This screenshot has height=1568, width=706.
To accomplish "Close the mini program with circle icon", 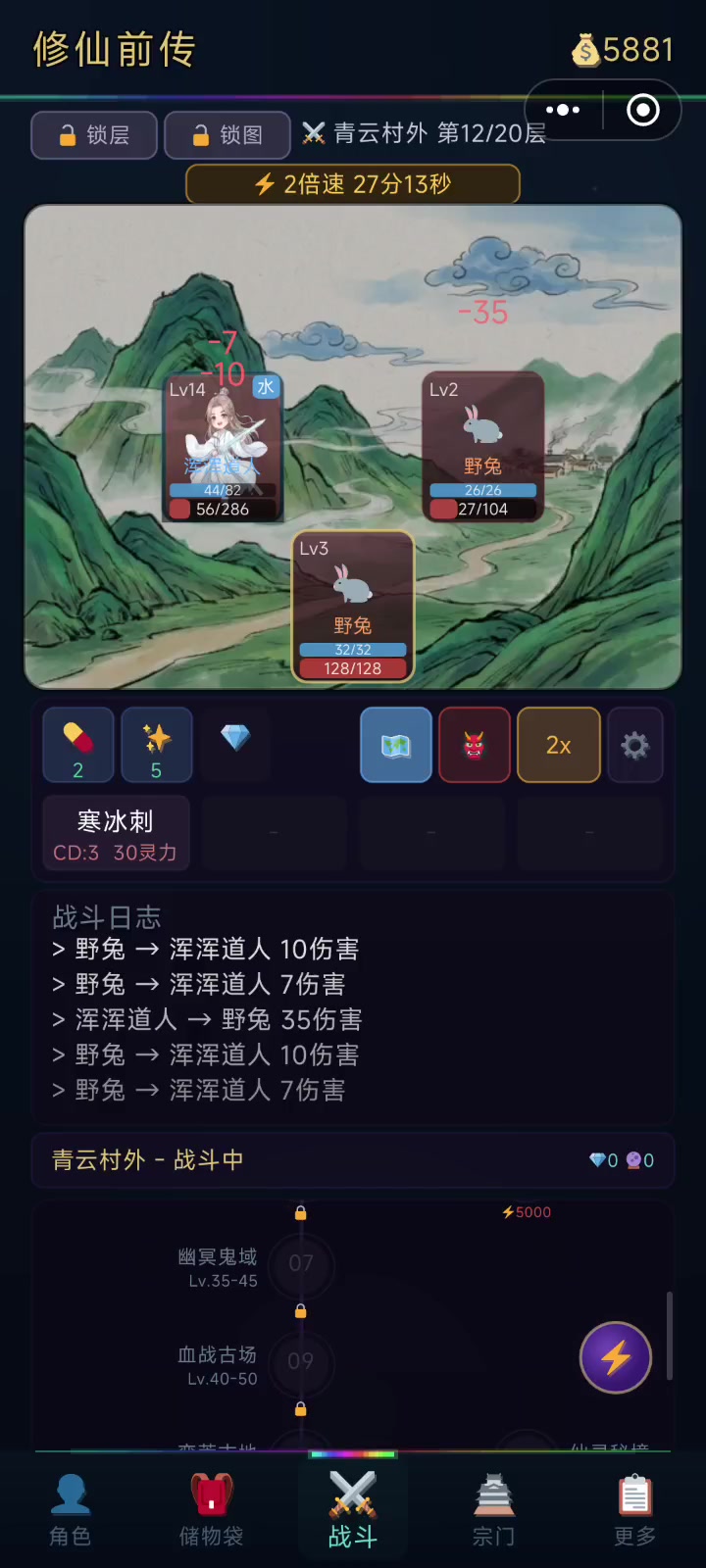I will [x=643, y=110].
